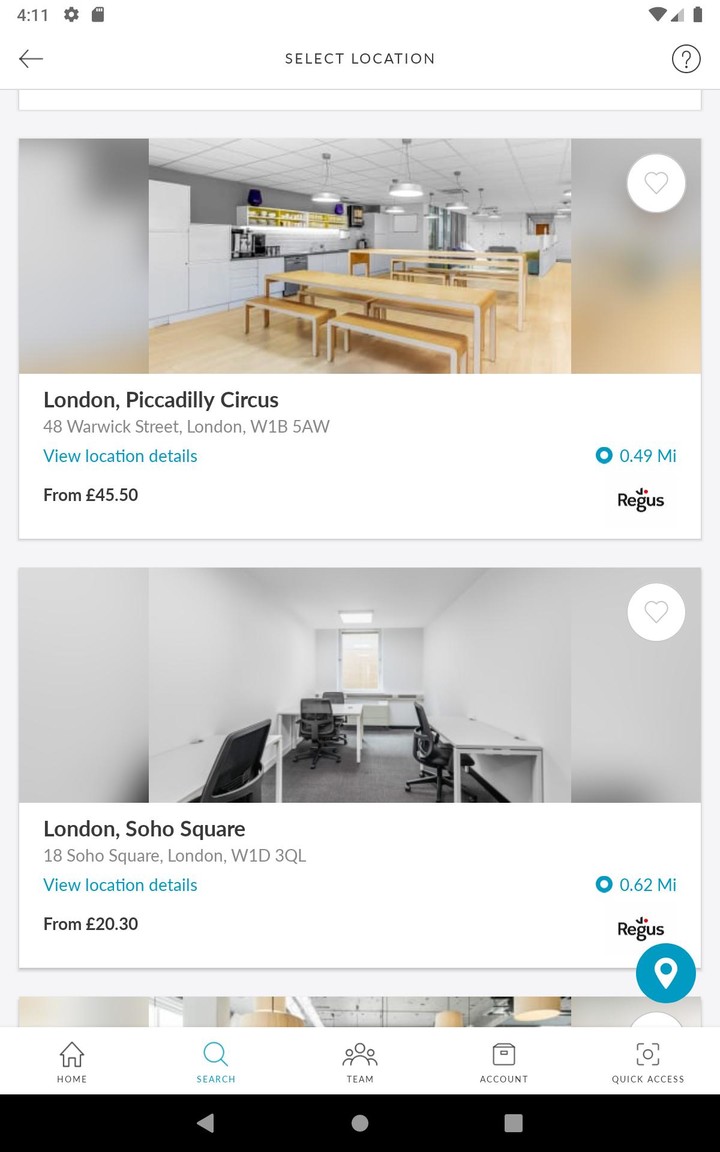Go to the Account tab

click(x=504, y=1062)
